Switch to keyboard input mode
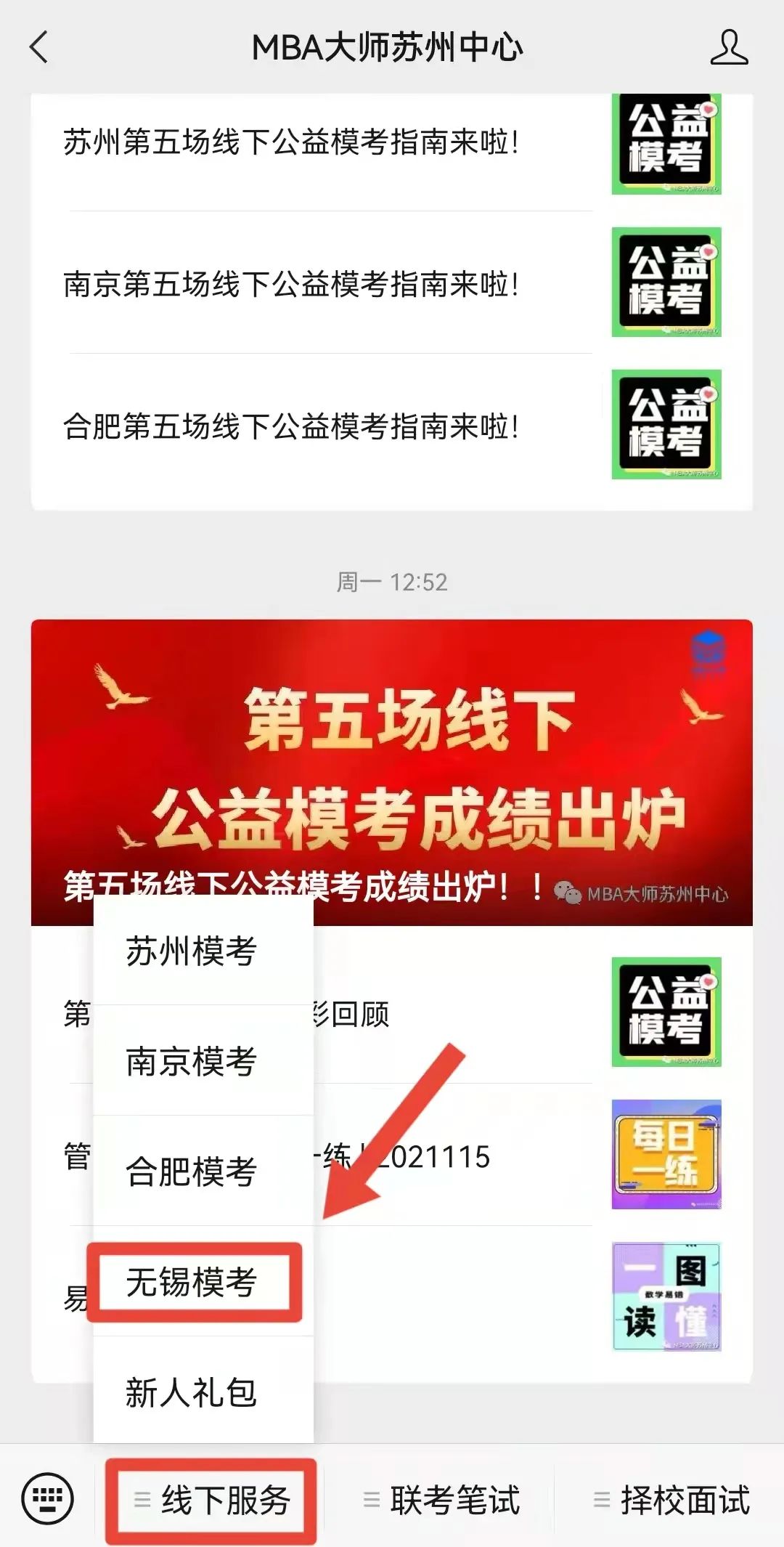 [x=48, y=1499]
